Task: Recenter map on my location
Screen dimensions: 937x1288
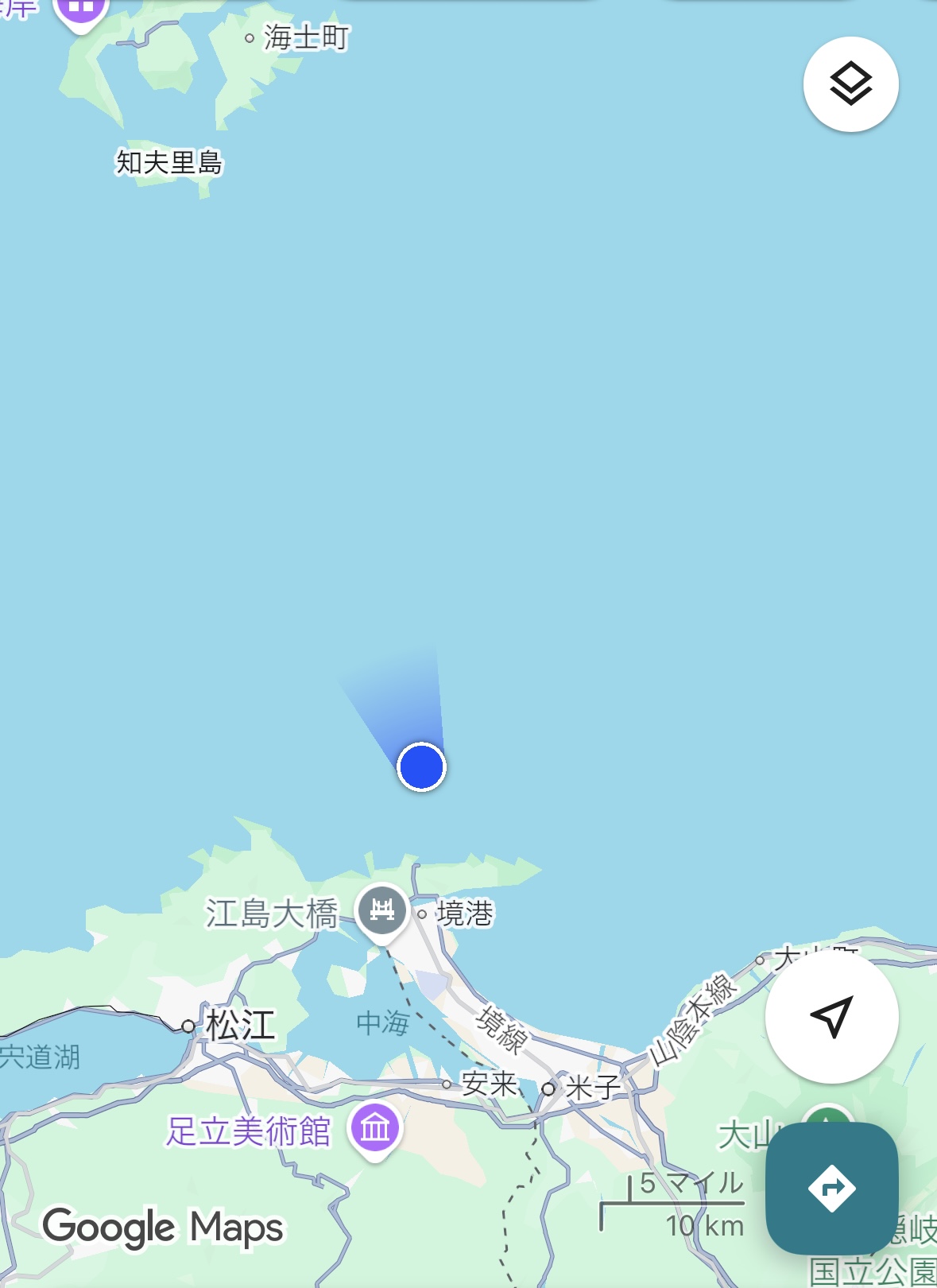Action: [x=831, y=1016]
